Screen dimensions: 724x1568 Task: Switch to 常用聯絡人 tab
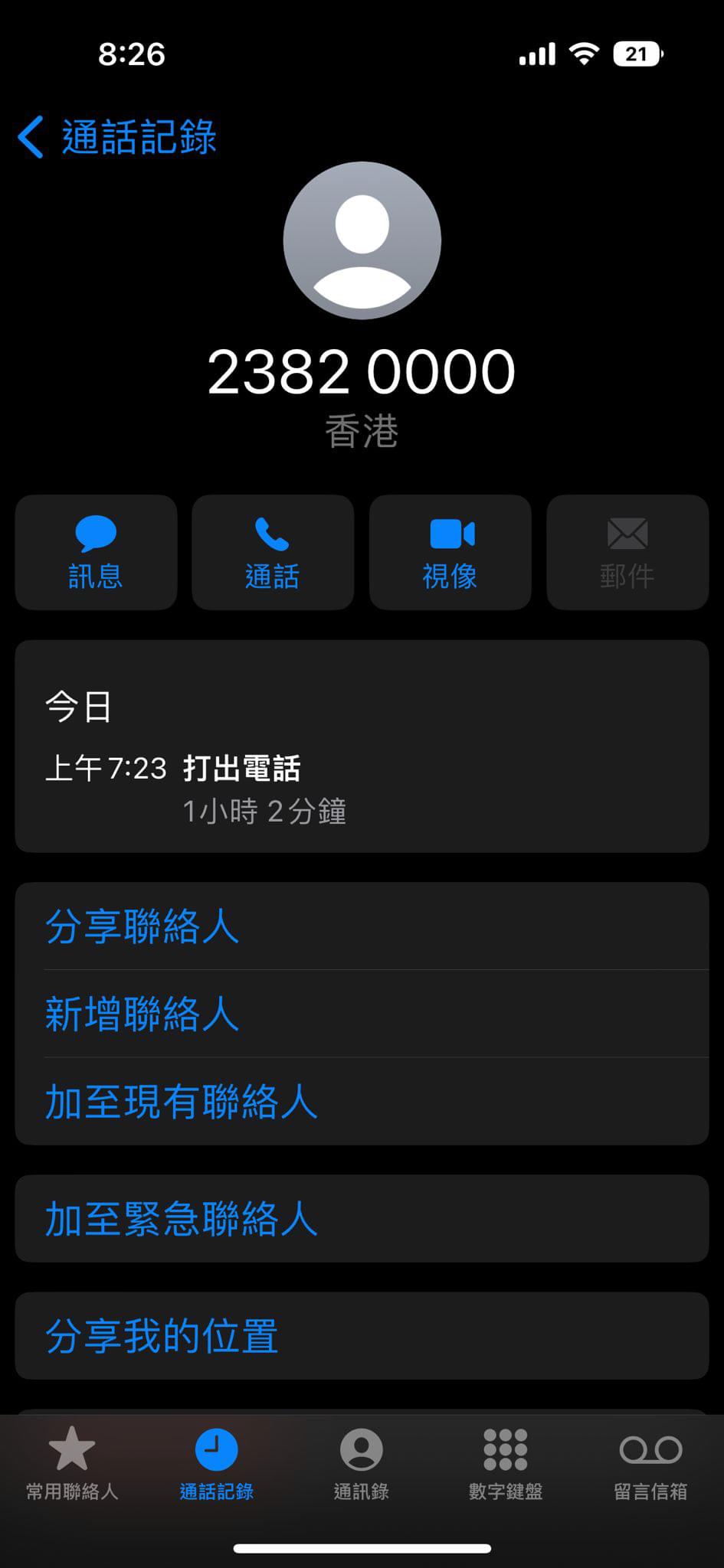[x=72, y=1463]
